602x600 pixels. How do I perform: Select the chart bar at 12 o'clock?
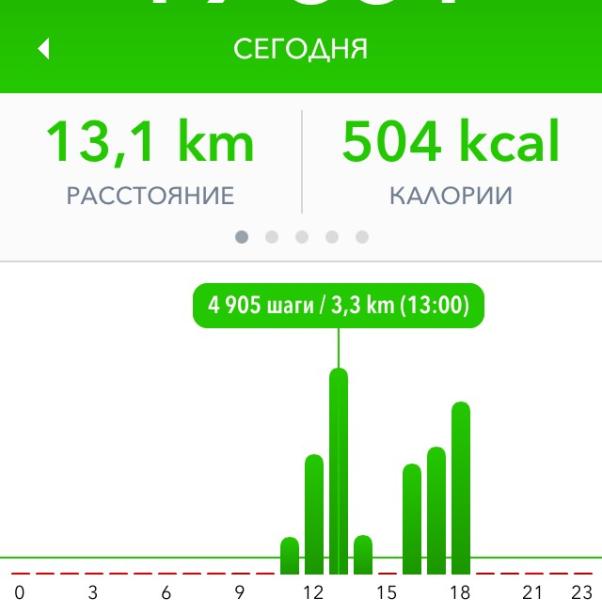(314, 510)
